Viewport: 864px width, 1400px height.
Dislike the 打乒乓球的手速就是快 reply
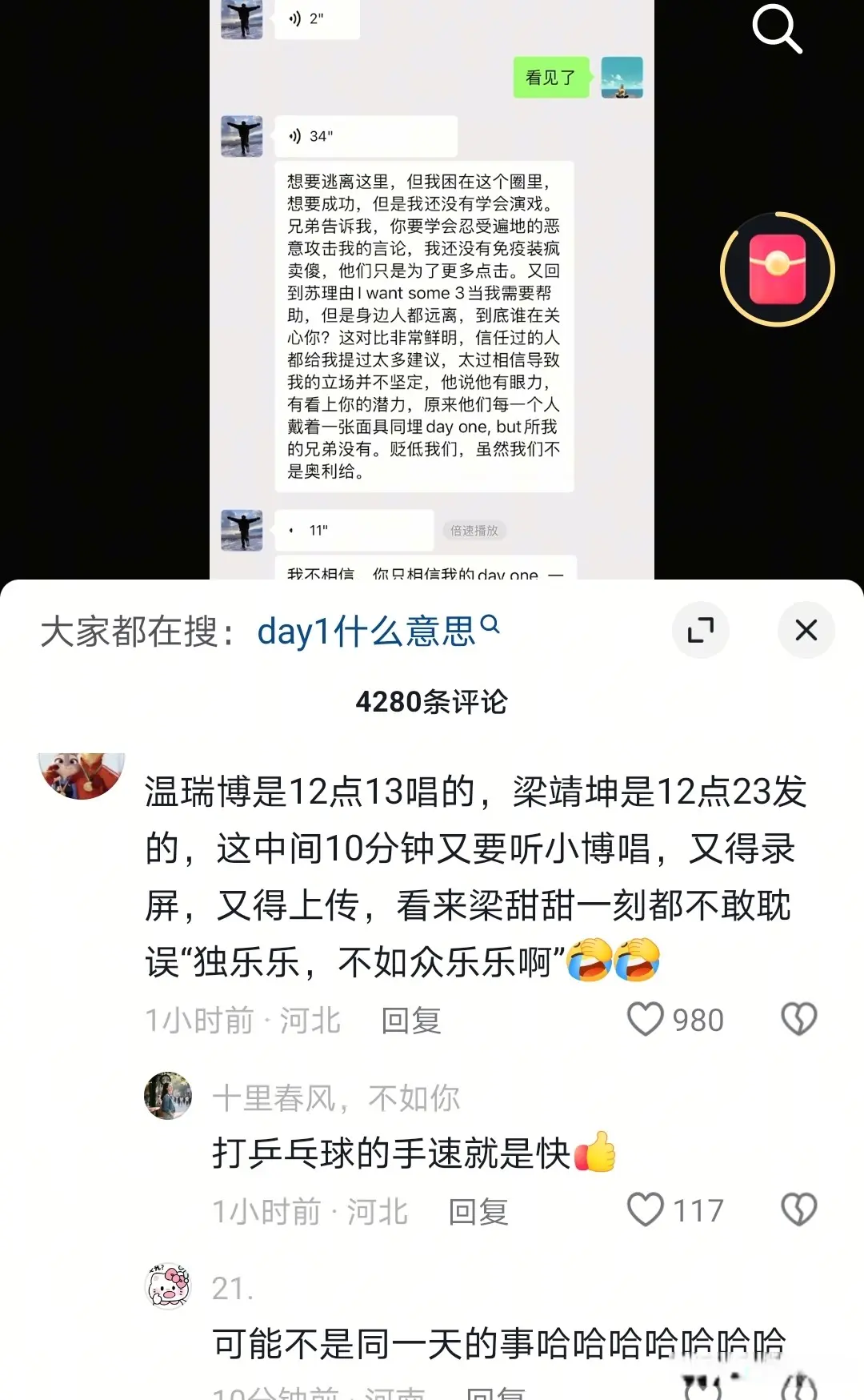click(798, 1209)
